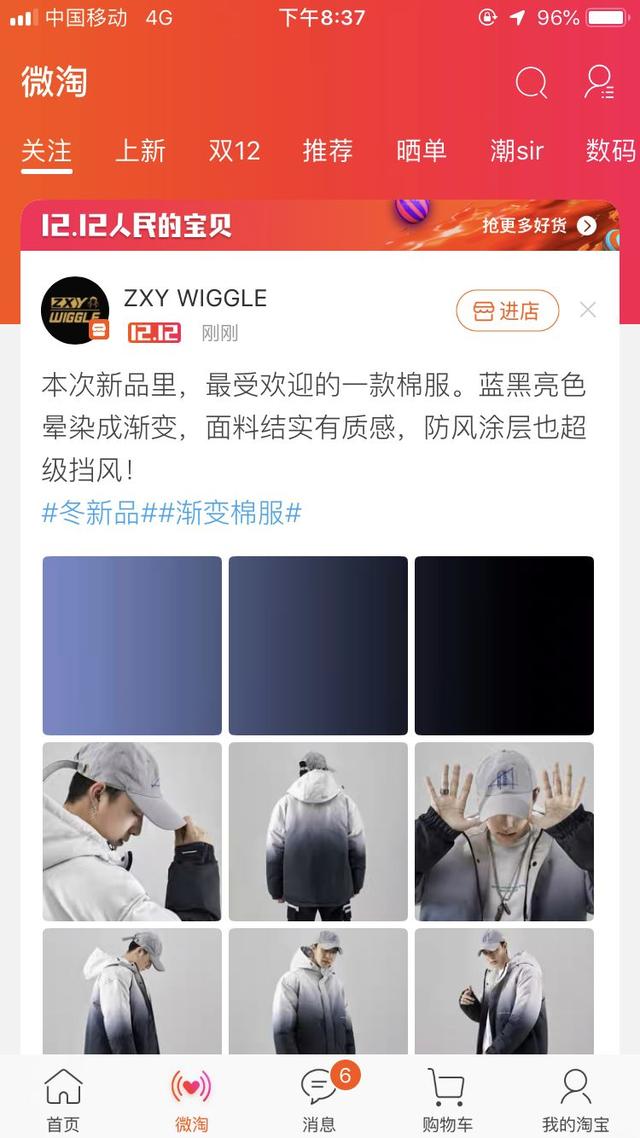Image resolution: width=640 pixels, height=1138 pixels.
Task: View the photo with raised open hands
Action: [x=504, y=831]
